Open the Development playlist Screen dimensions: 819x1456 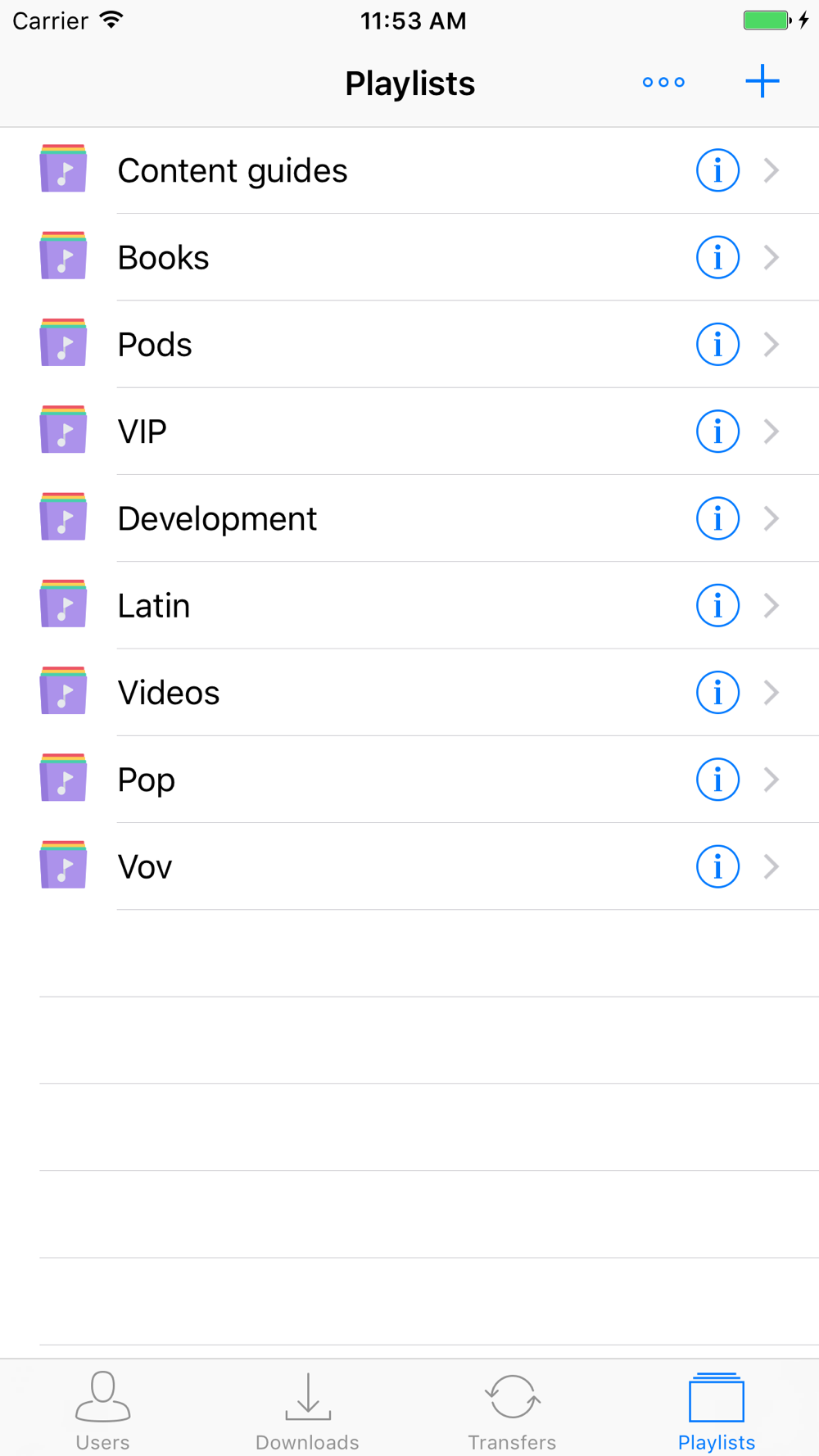pyautogui.click(x=409, y=518)
